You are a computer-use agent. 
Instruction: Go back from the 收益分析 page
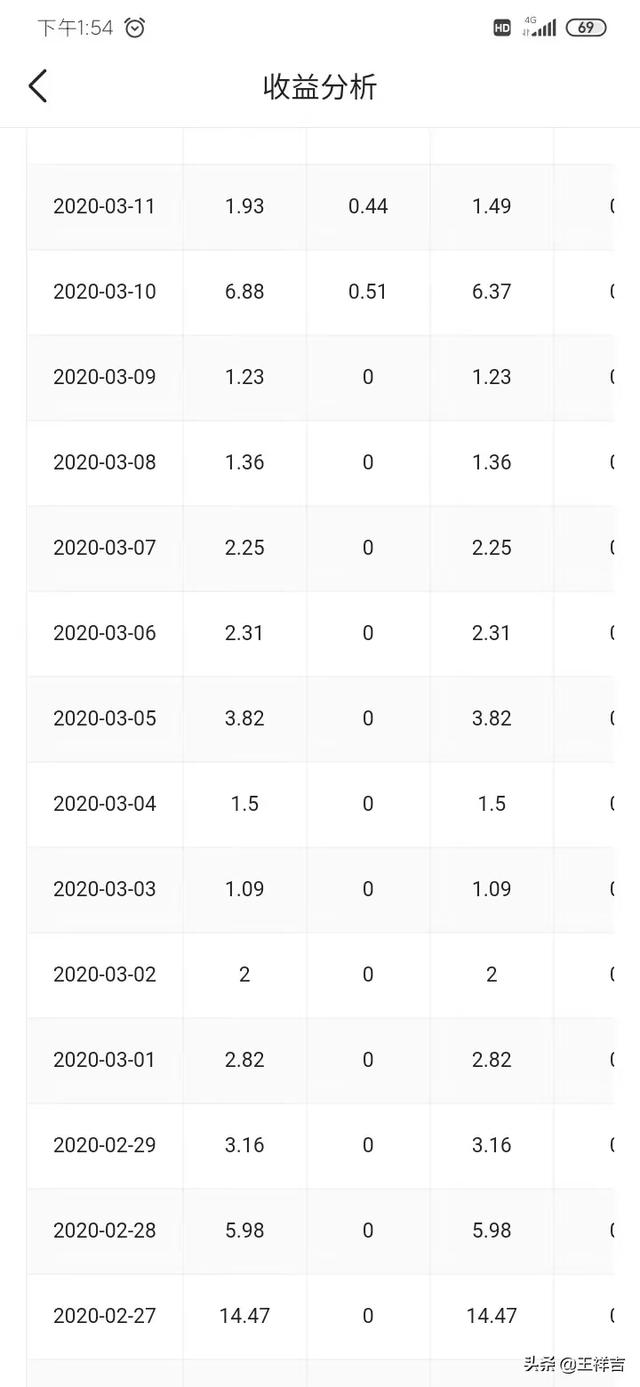38,86
